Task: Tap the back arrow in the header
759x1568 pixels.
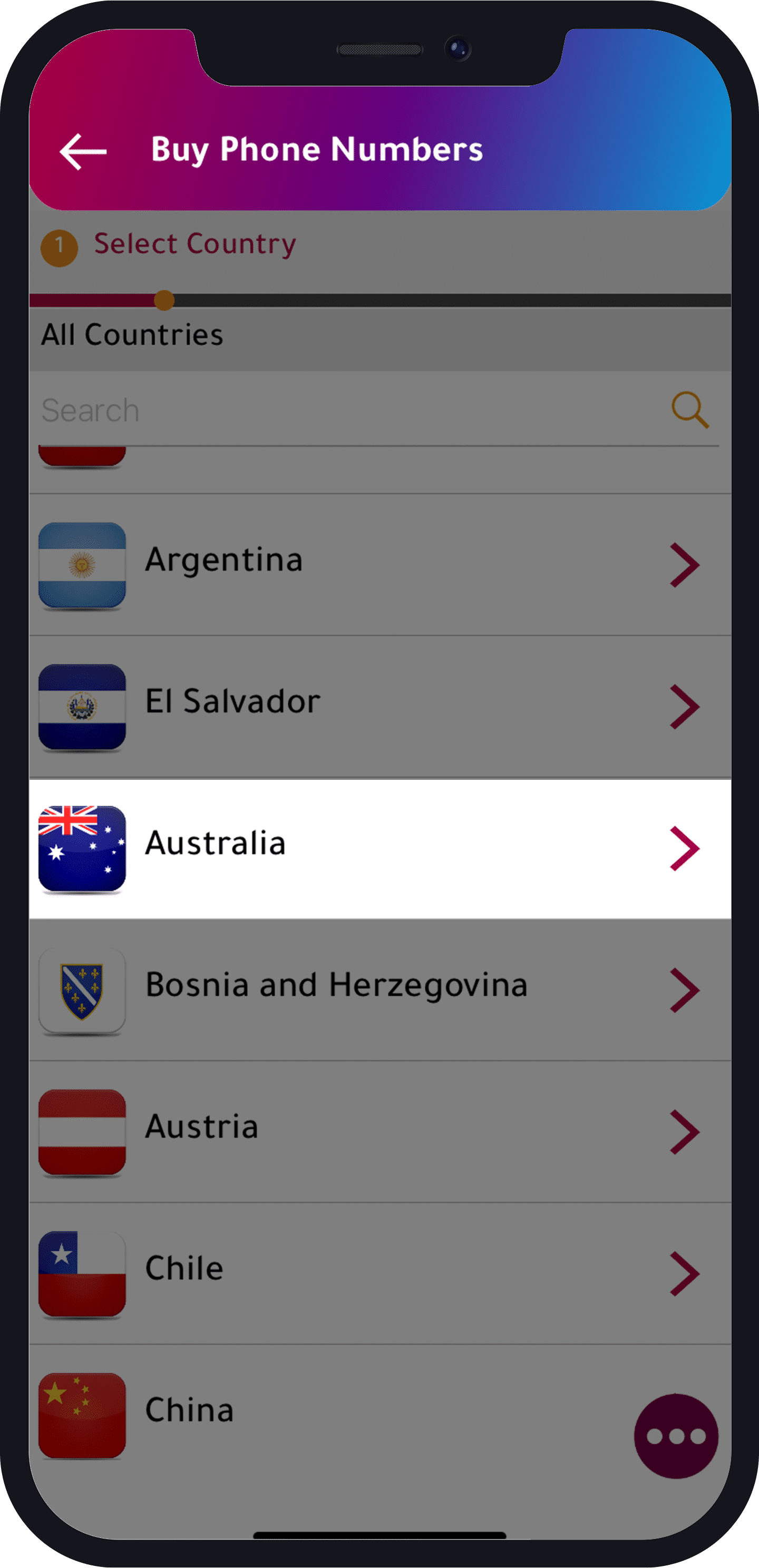Action: coord(84,152)
